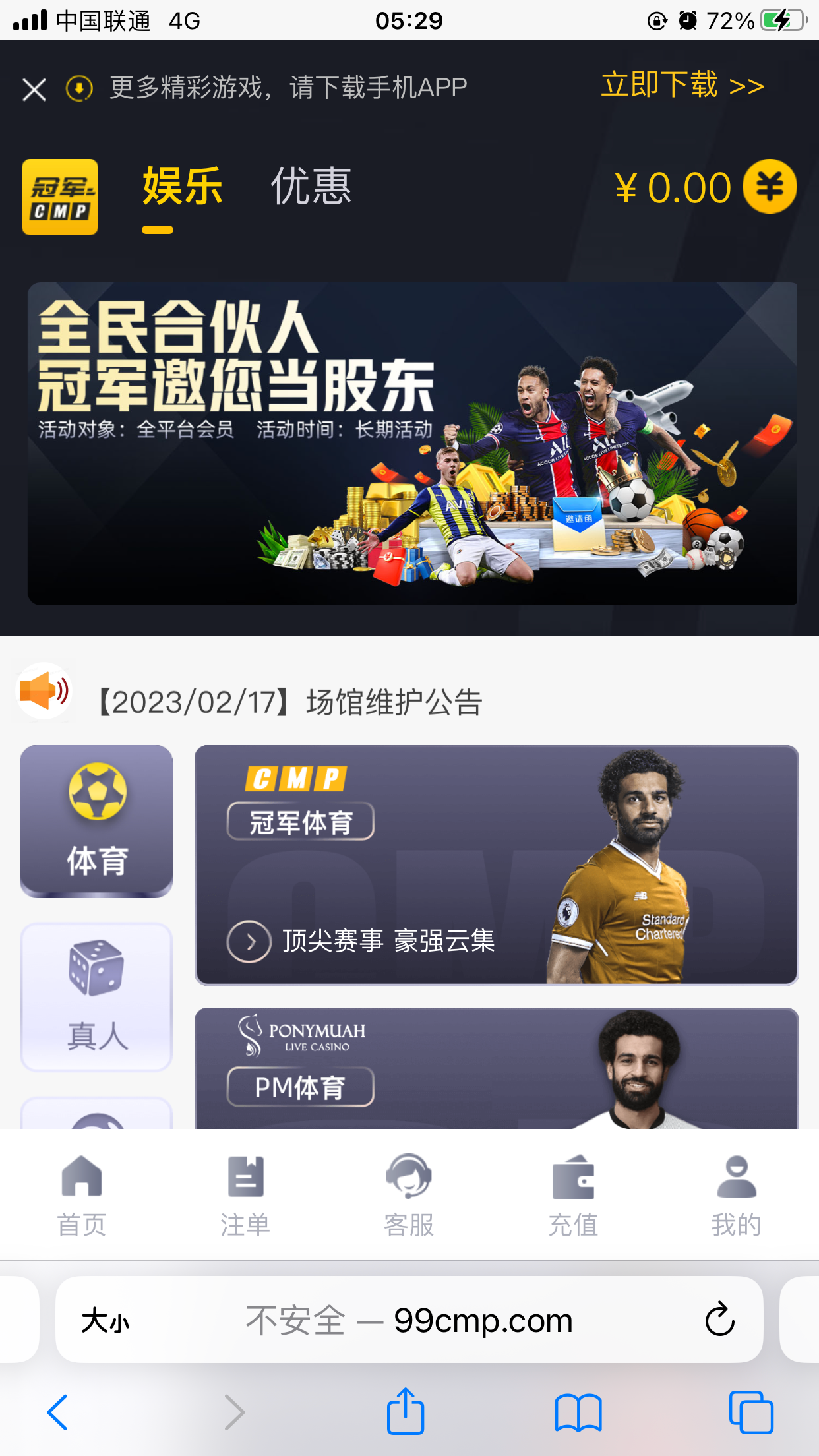Viewport: 819px width, 1456px height.
Task: Tap 立即下载 to download the app
Action: click(682, 85)
